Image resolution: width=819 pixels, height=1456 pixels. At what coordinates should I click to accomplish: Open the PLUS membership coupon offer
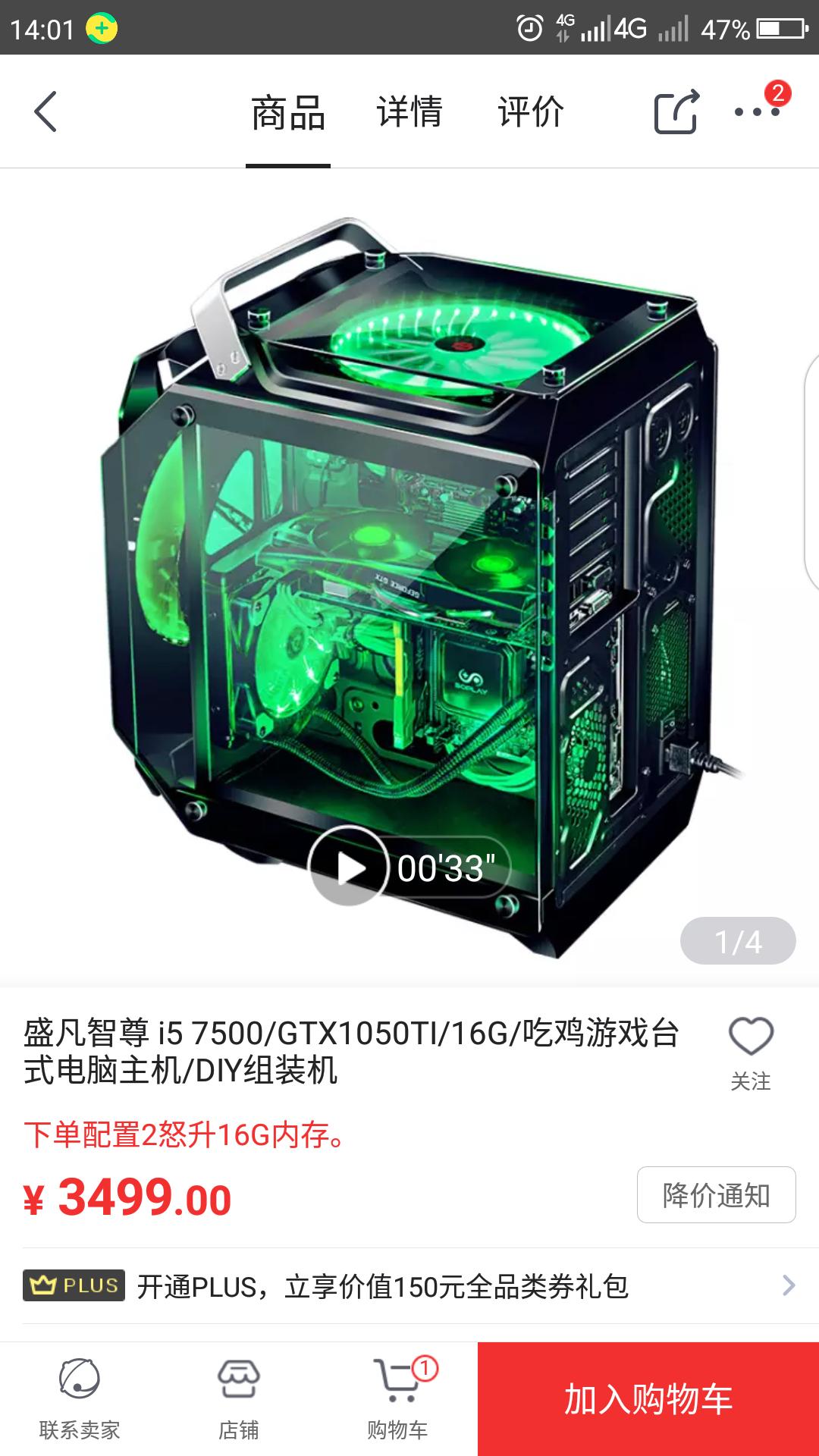[409, 1286]
